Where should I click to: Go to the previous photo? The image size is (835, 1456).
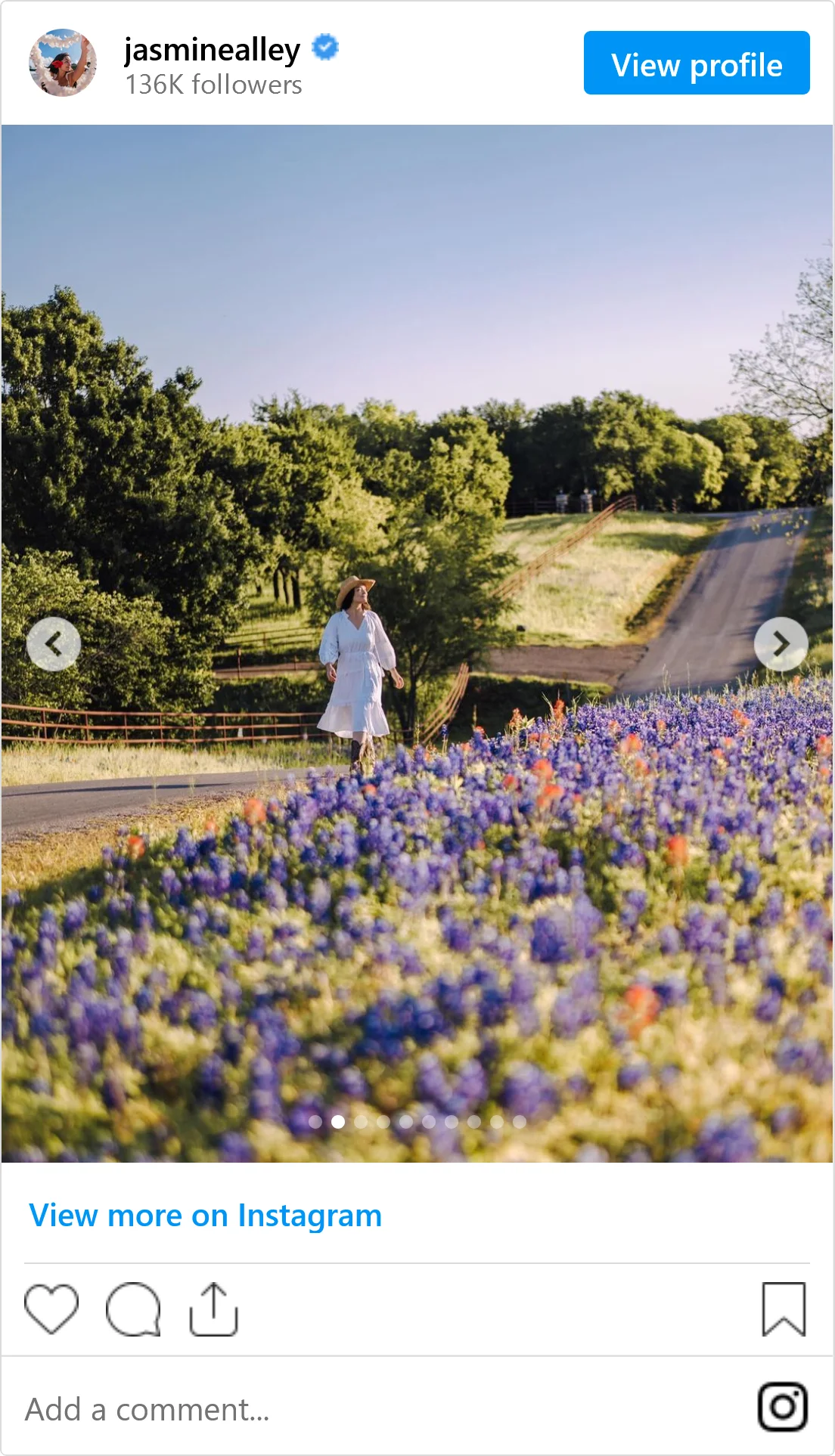click(54, 644)
